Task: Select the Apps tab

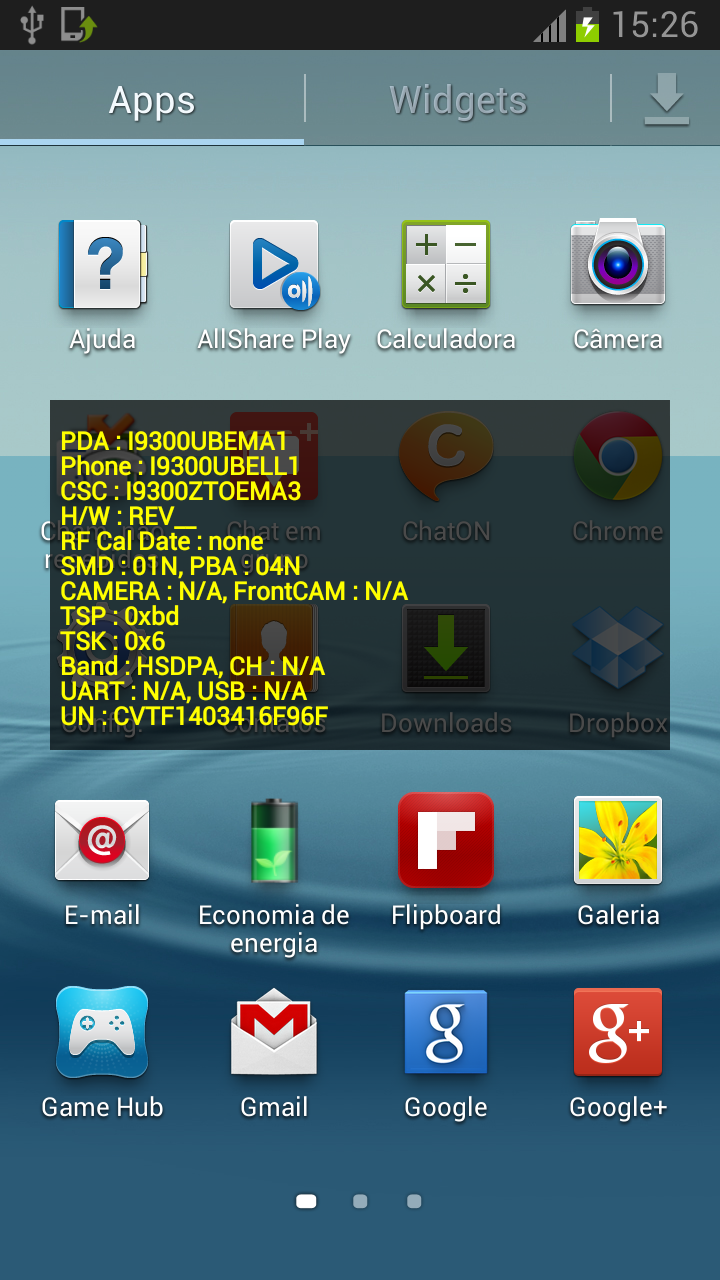Action: pos(152,100)
